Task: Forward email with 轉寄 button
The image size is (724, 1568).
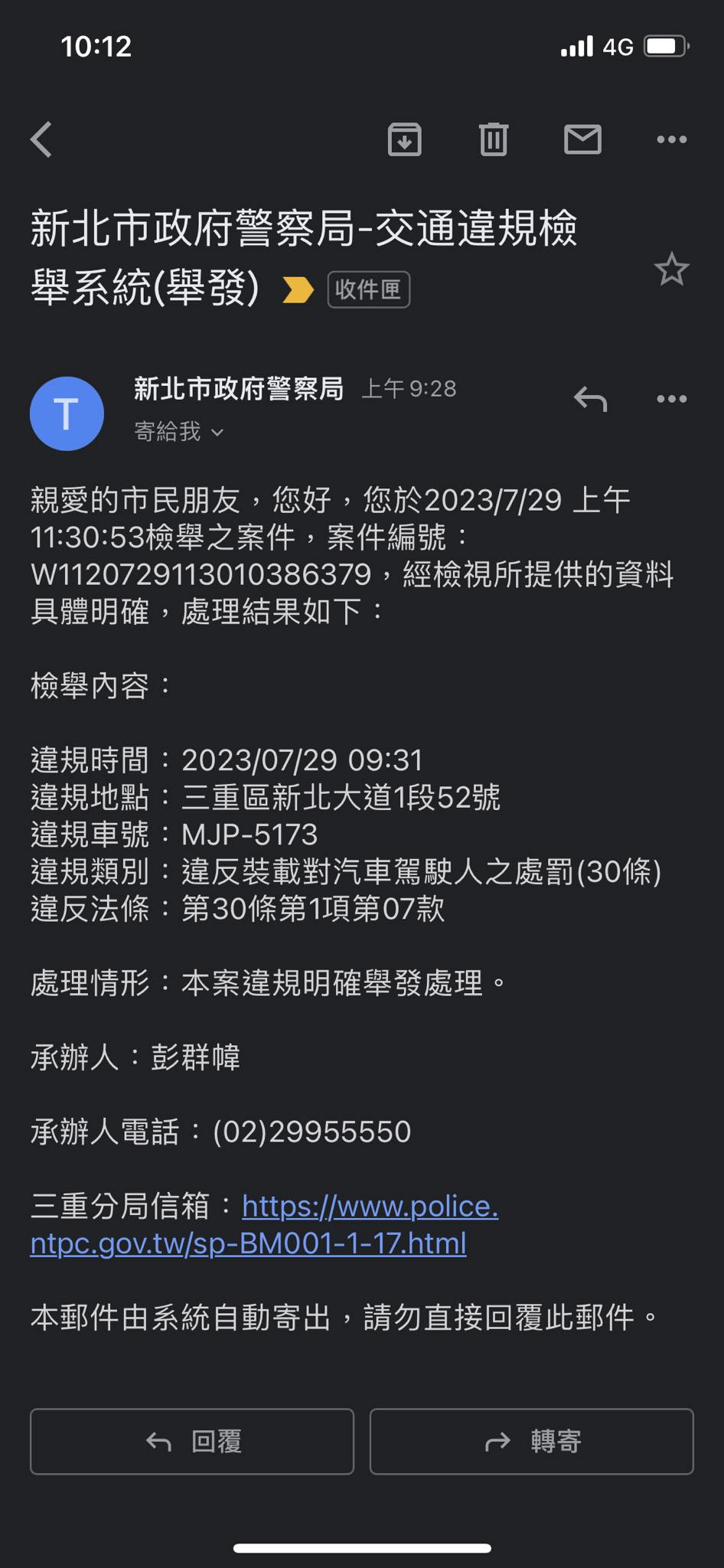Action: [x=532, y=1442]
